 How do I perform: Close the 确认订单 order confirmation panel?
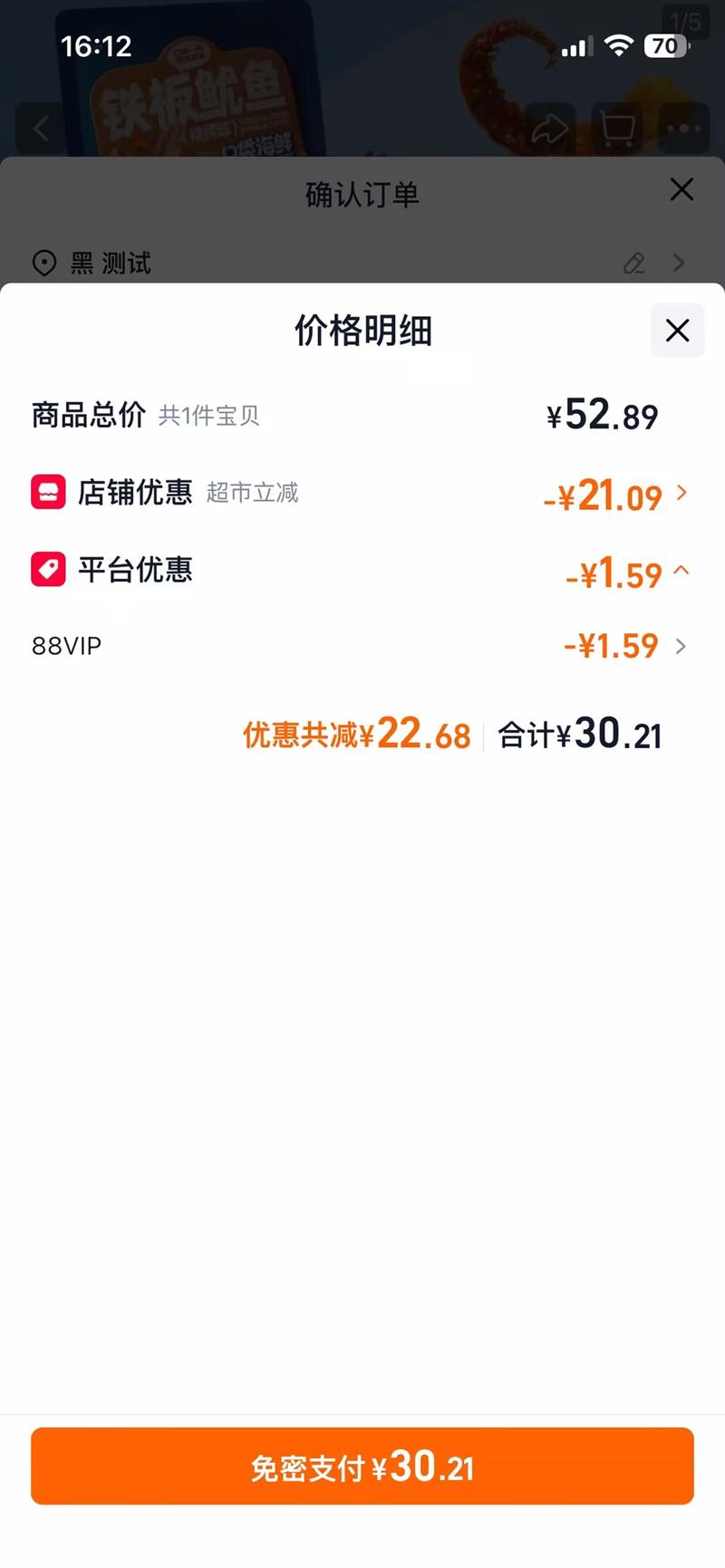point(681,189)
